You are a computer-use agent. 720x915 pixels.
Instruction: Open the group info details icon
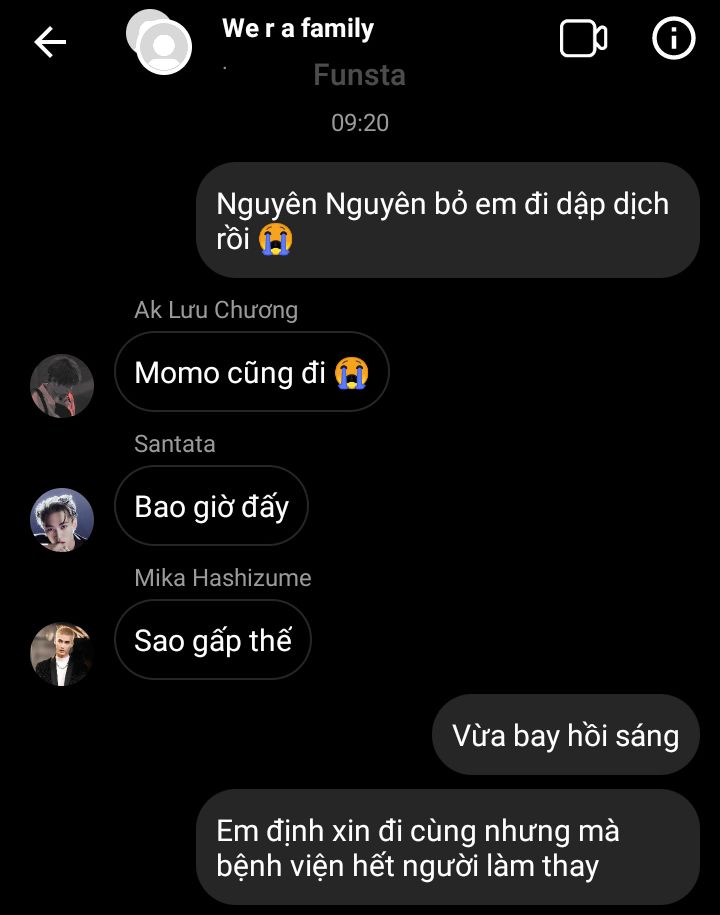tap(673, 40)
